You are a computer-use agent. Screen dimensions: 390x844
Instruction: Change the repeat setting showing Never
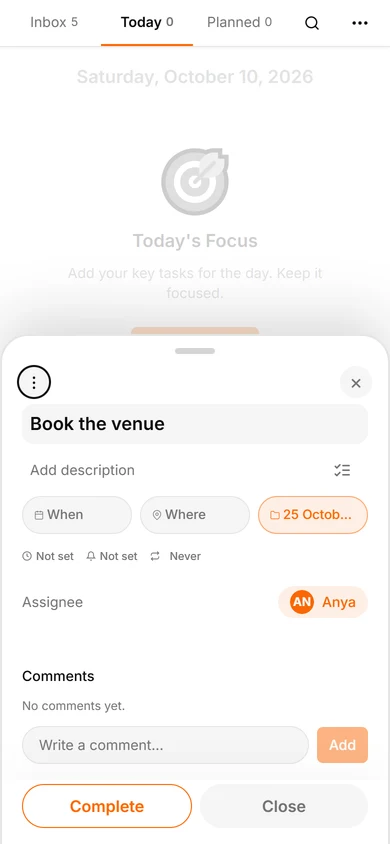175,556
